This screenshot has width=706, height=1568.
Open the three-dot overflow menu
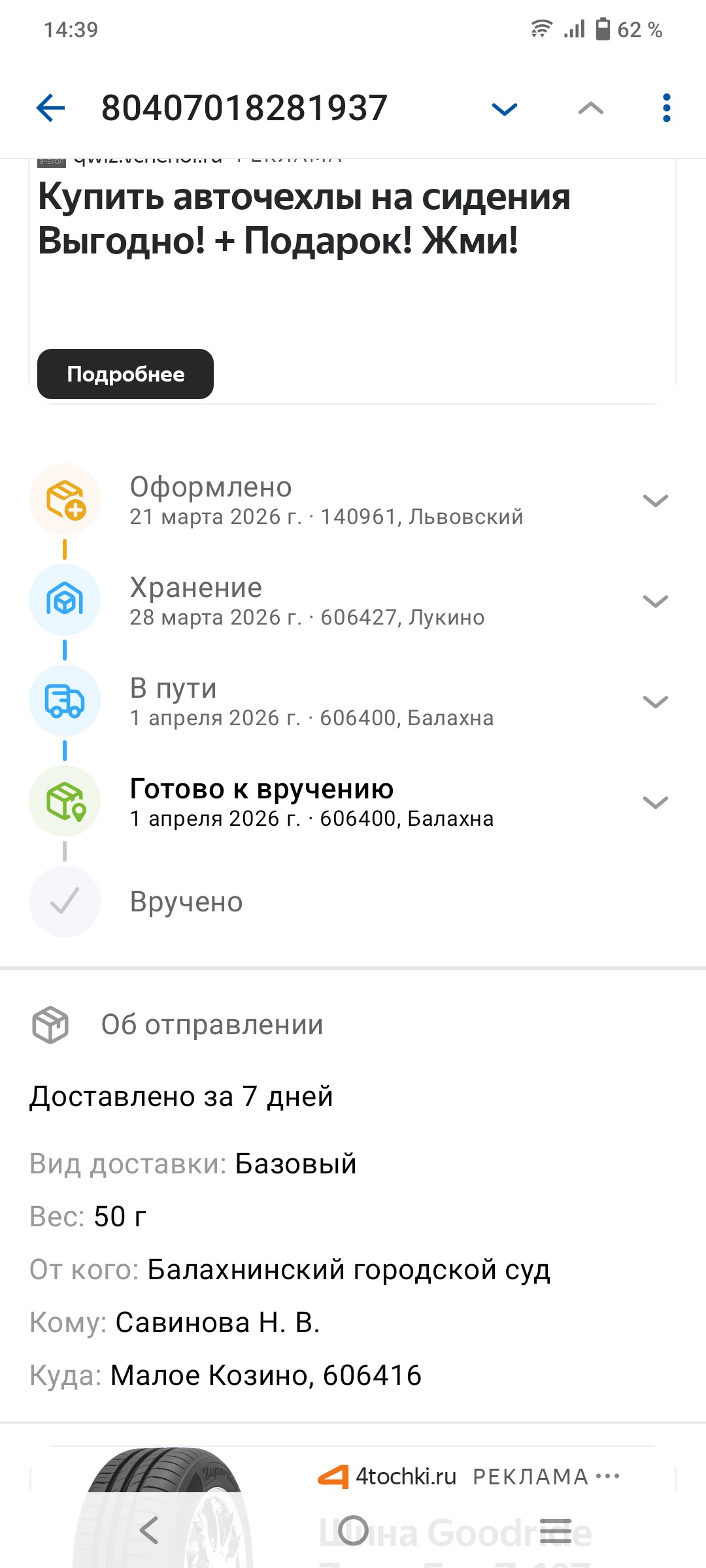[x=666, y=108]
